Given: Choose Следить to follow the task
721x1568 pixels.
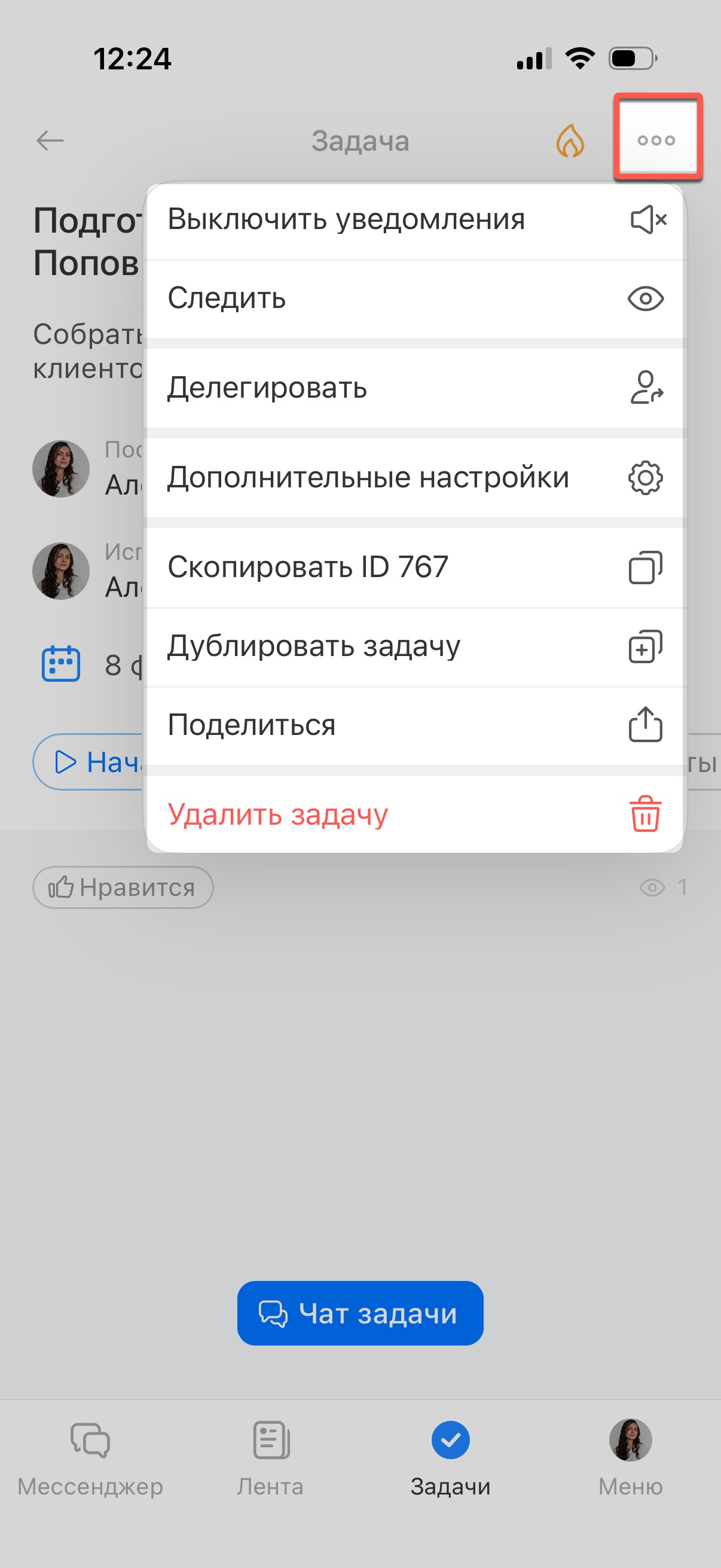Looking at the screenshot, I should 414,299.
